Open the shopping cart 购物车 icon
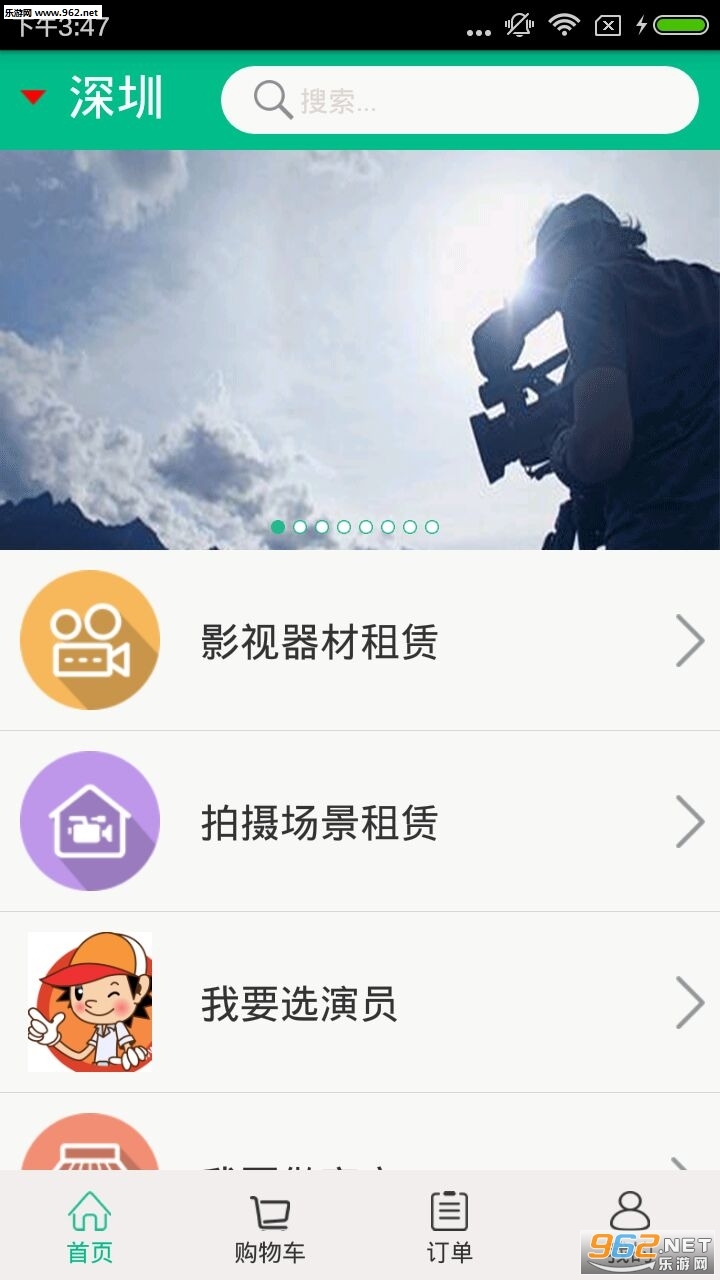Screen dimensions: 720x1280 [269, 1210]
